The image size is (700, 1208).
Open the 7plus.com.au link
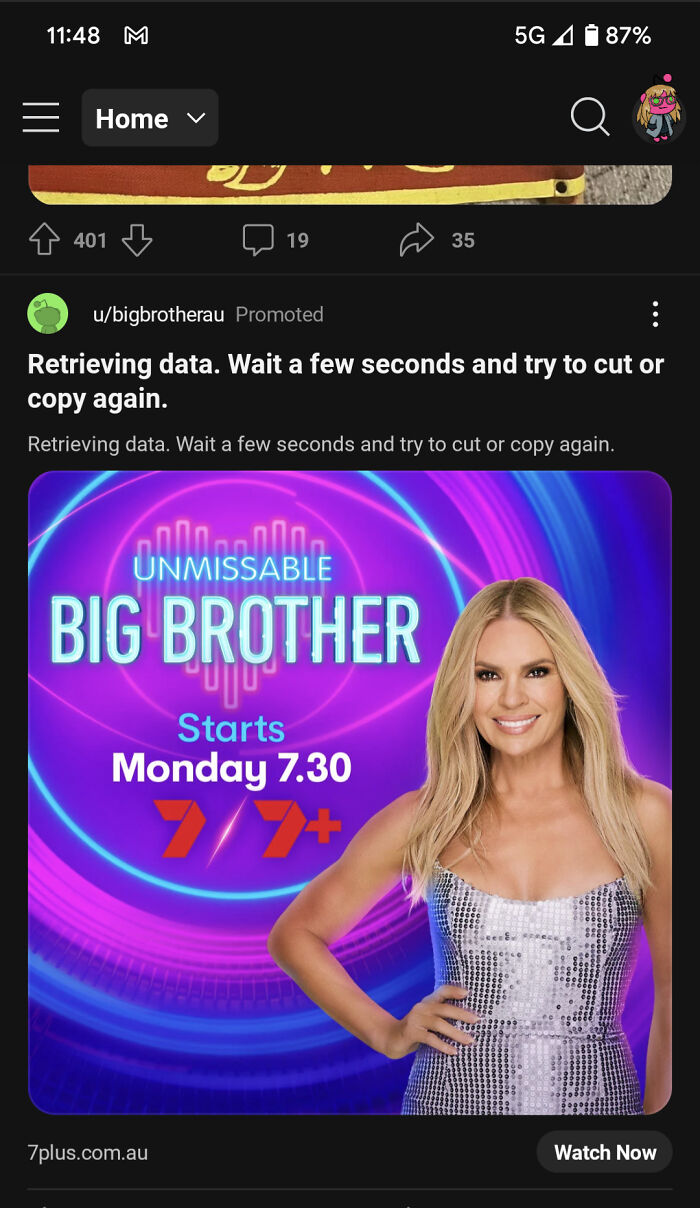click(x=88, y=1153)
